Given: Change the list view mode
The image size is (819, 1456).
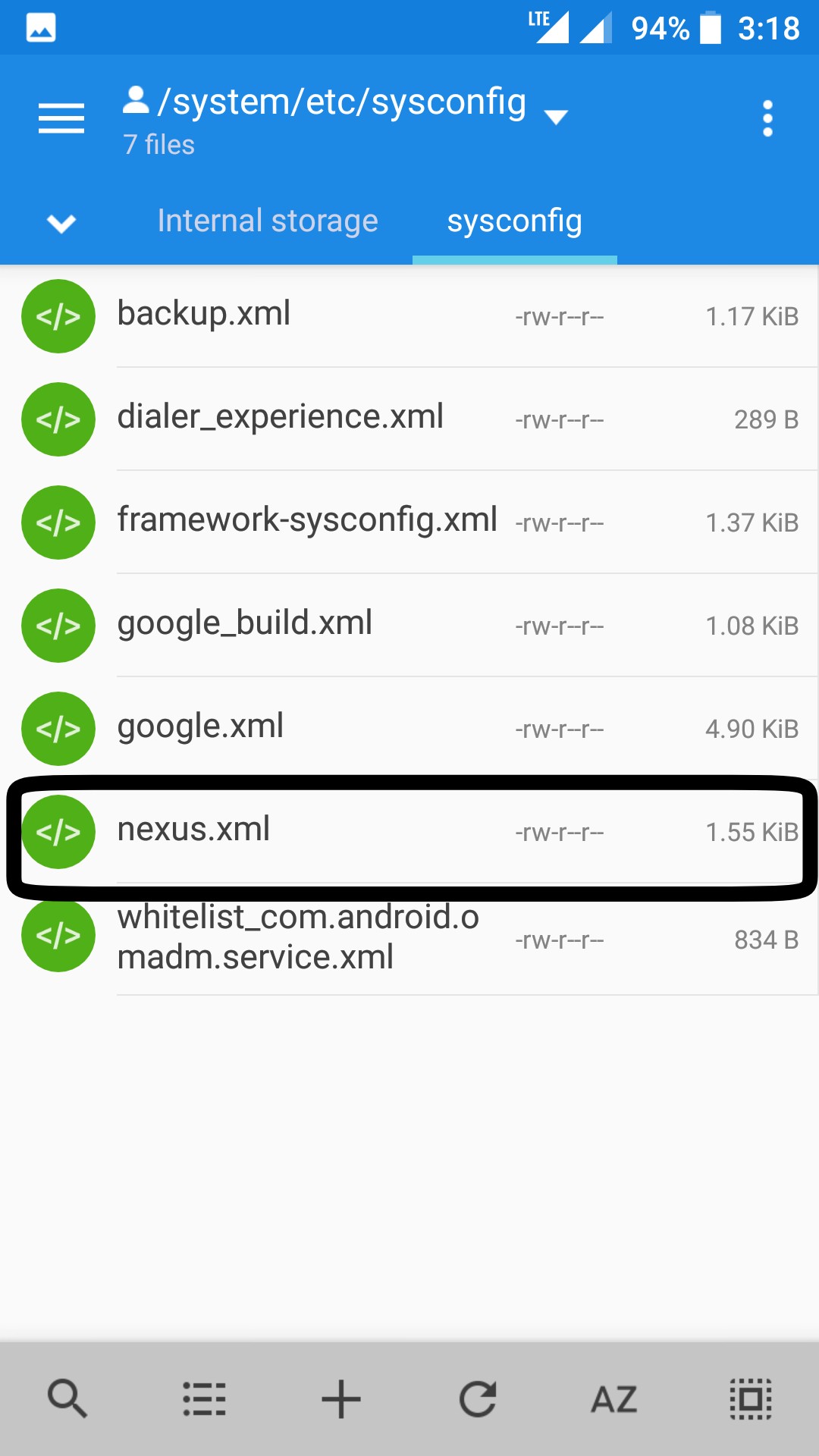Looking at the screenshot, I should coord(204,1399).
